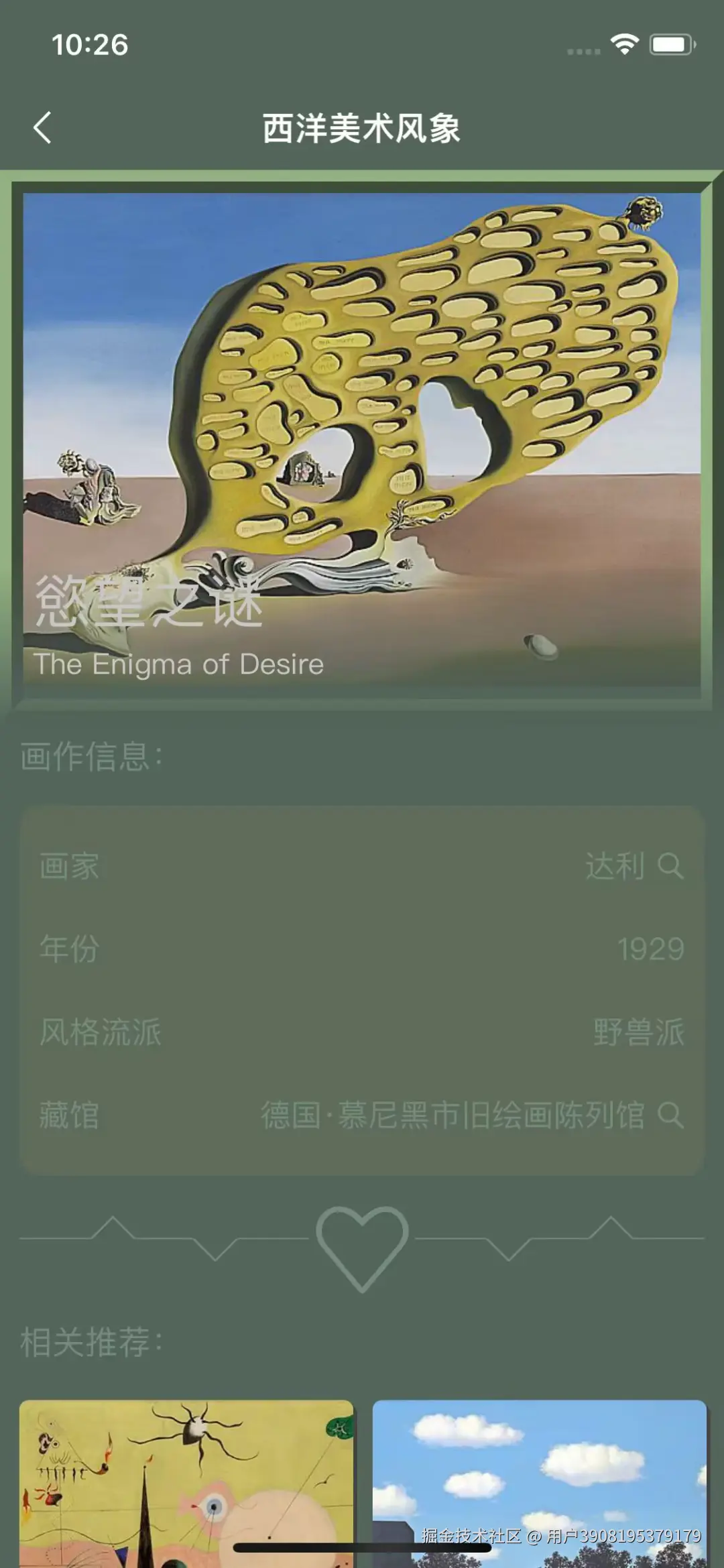Select the 西洋美术风象 title bar
The image size is (724, 1568).
click(362, 126)
